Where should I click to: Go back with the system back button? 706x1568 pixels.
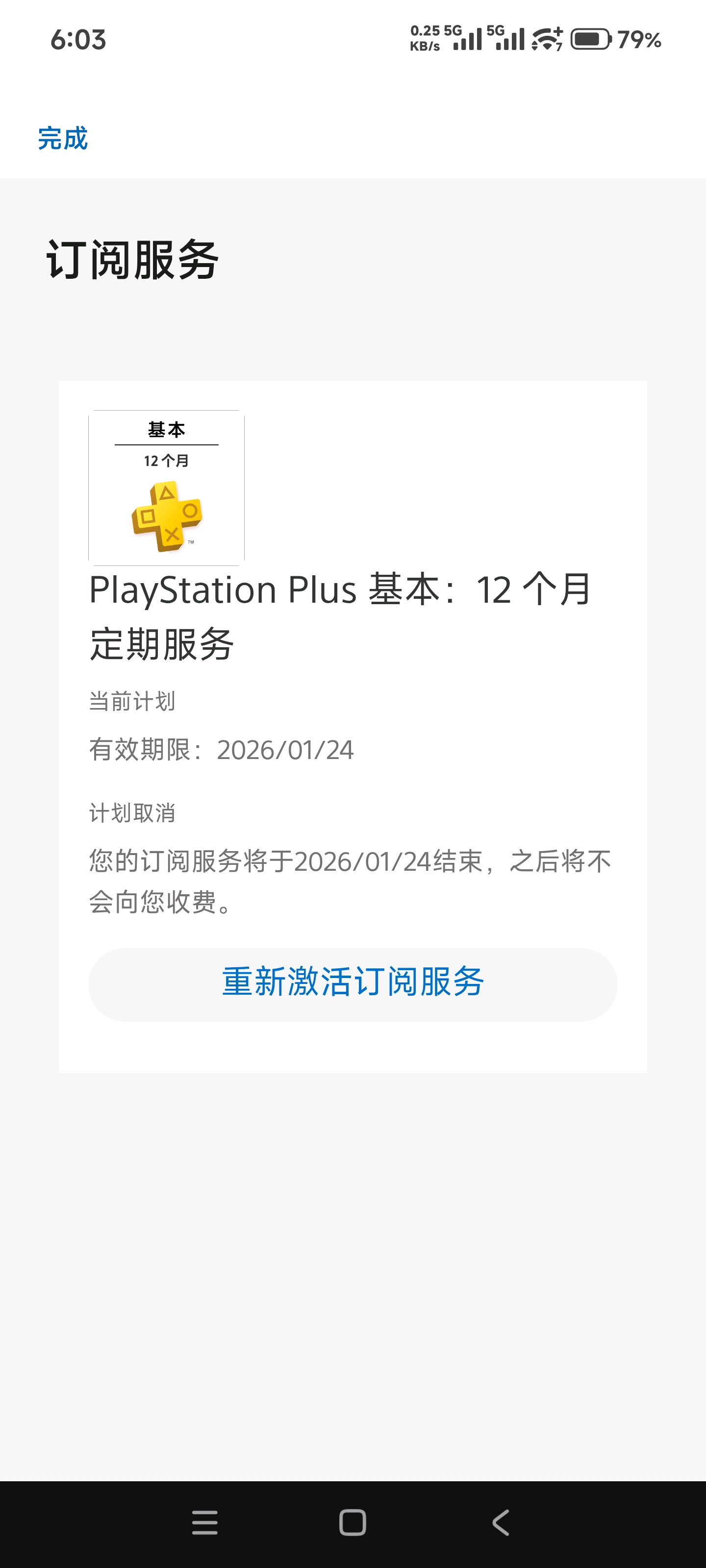pos(501,1523)
